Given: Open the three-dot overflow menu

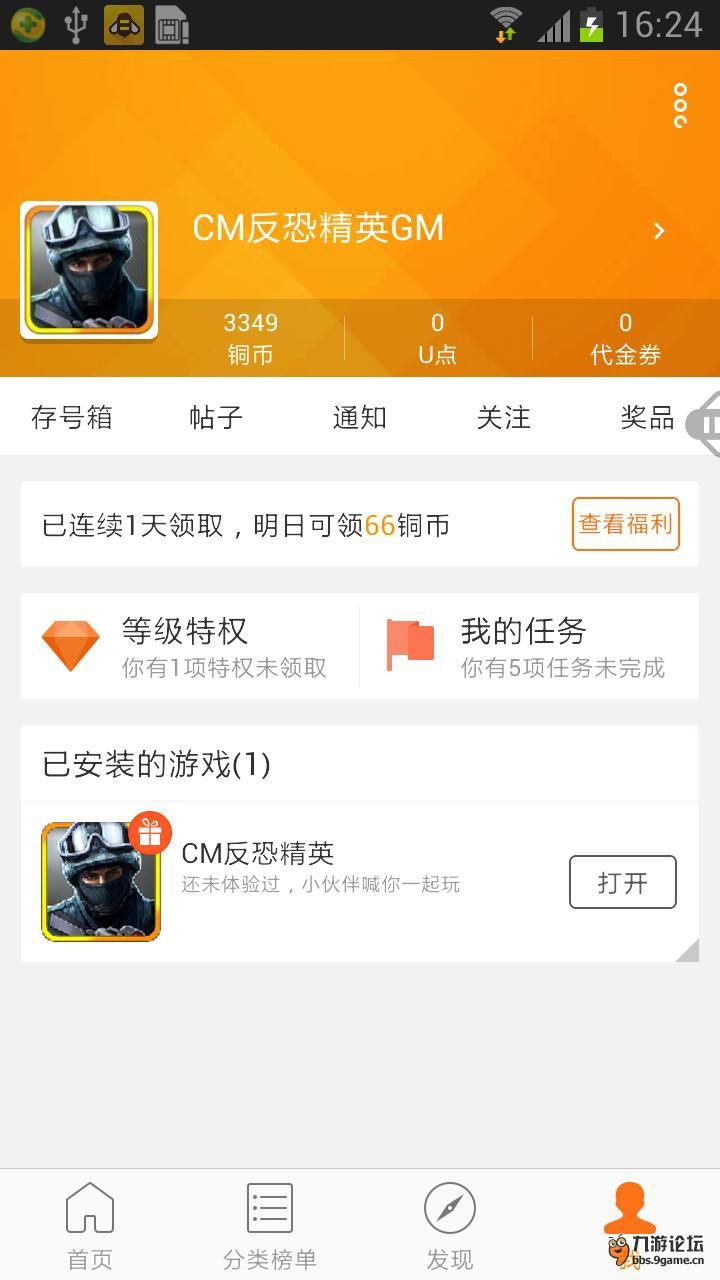Looking at the screenshot, I should coord(680,106).
